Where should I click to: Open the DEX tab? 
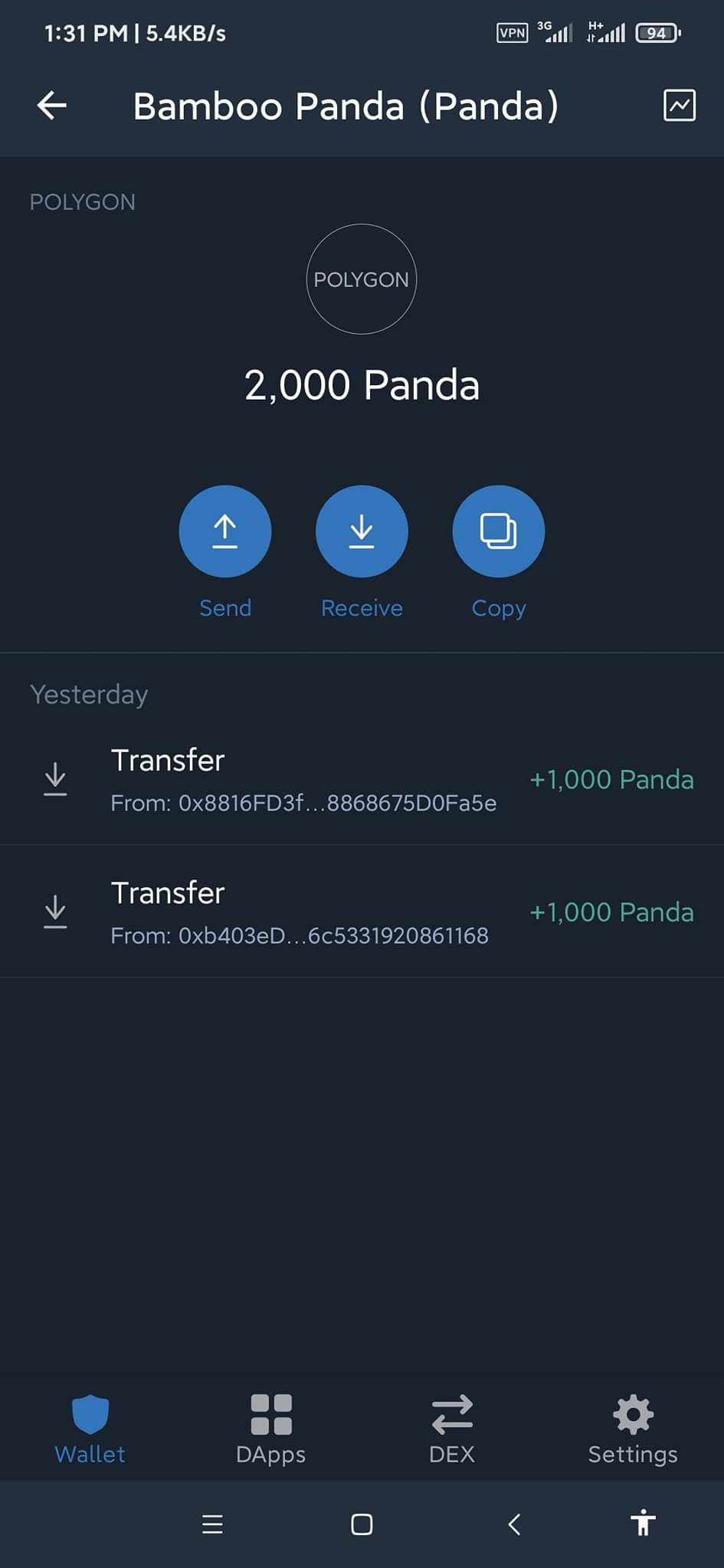pyautogui.click(x=452, y=1427)
